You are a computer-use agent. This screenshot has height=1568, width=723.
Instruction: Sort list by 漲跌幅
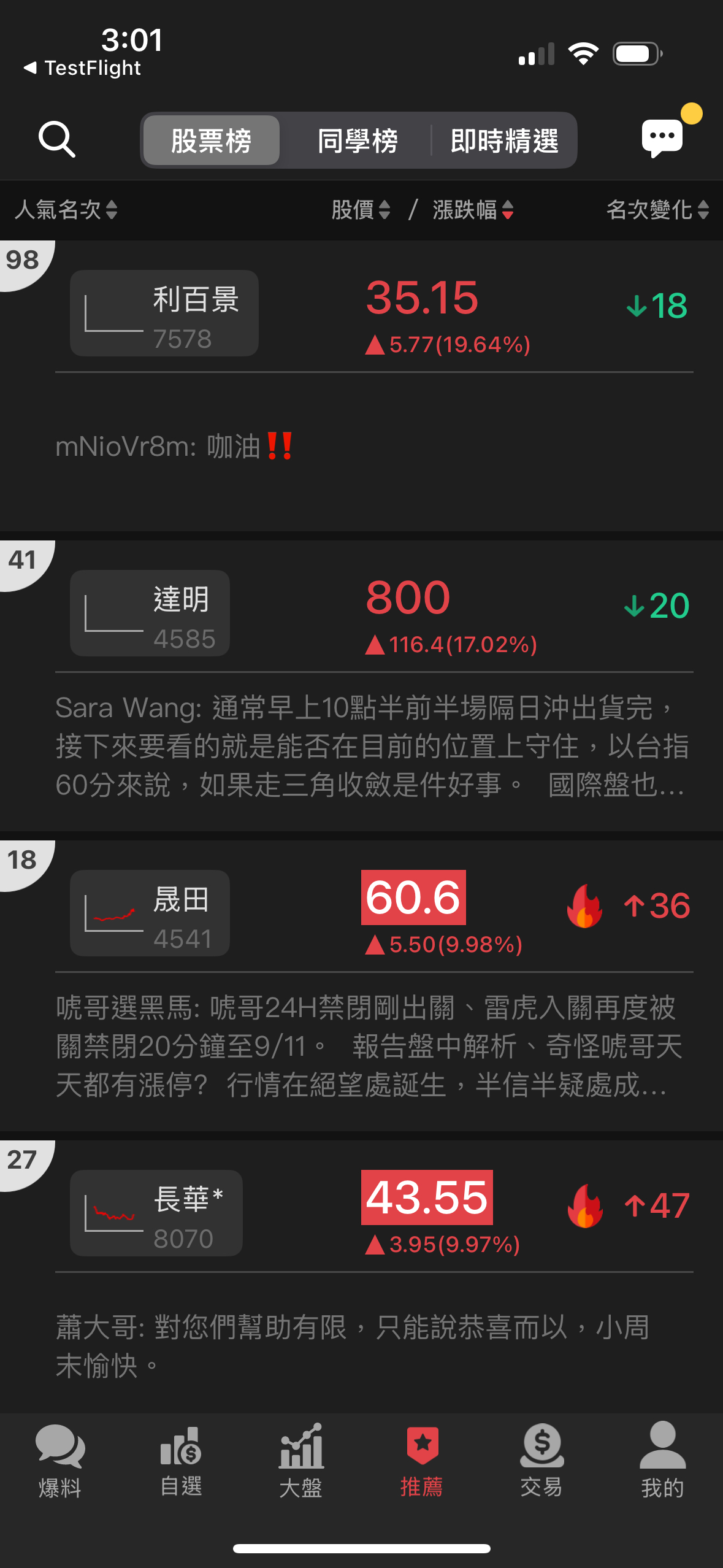pos(473,210)
